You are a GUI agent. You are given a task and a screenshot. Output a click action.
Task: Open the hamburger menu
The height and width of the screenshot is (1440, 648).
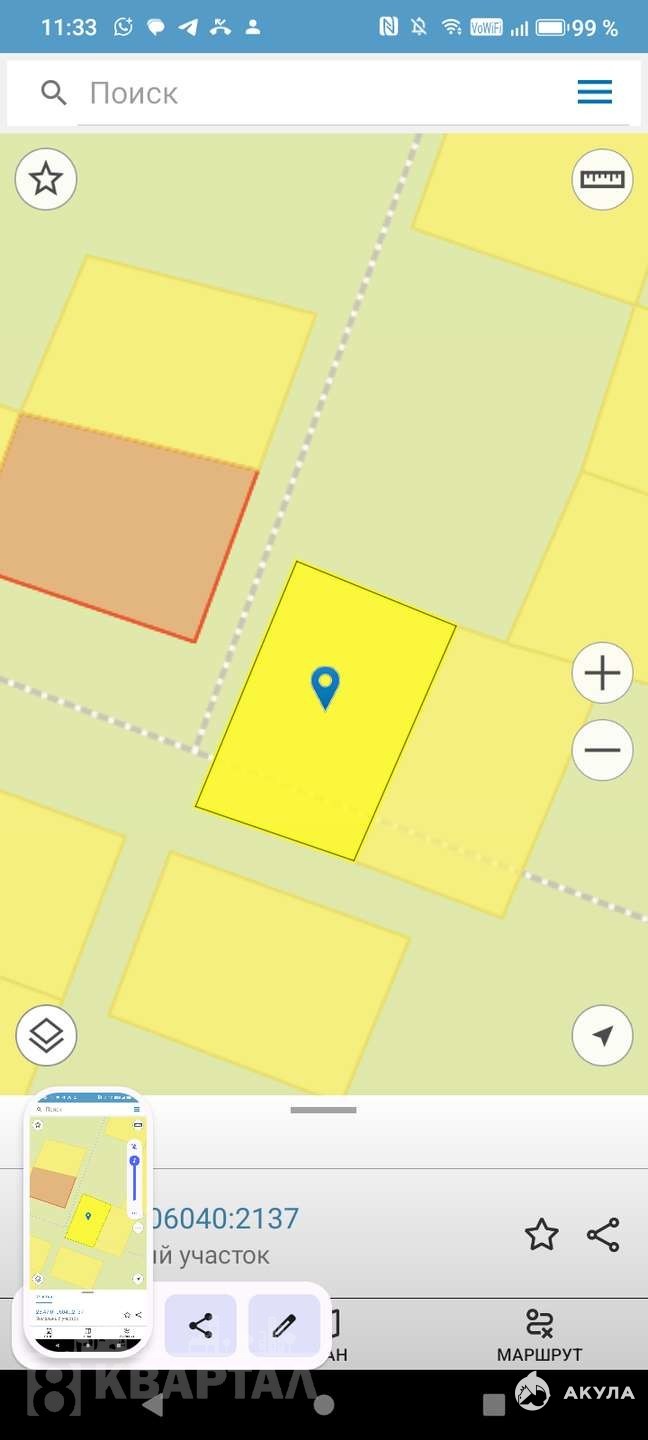pyautogui.click(x=595, y=93)
